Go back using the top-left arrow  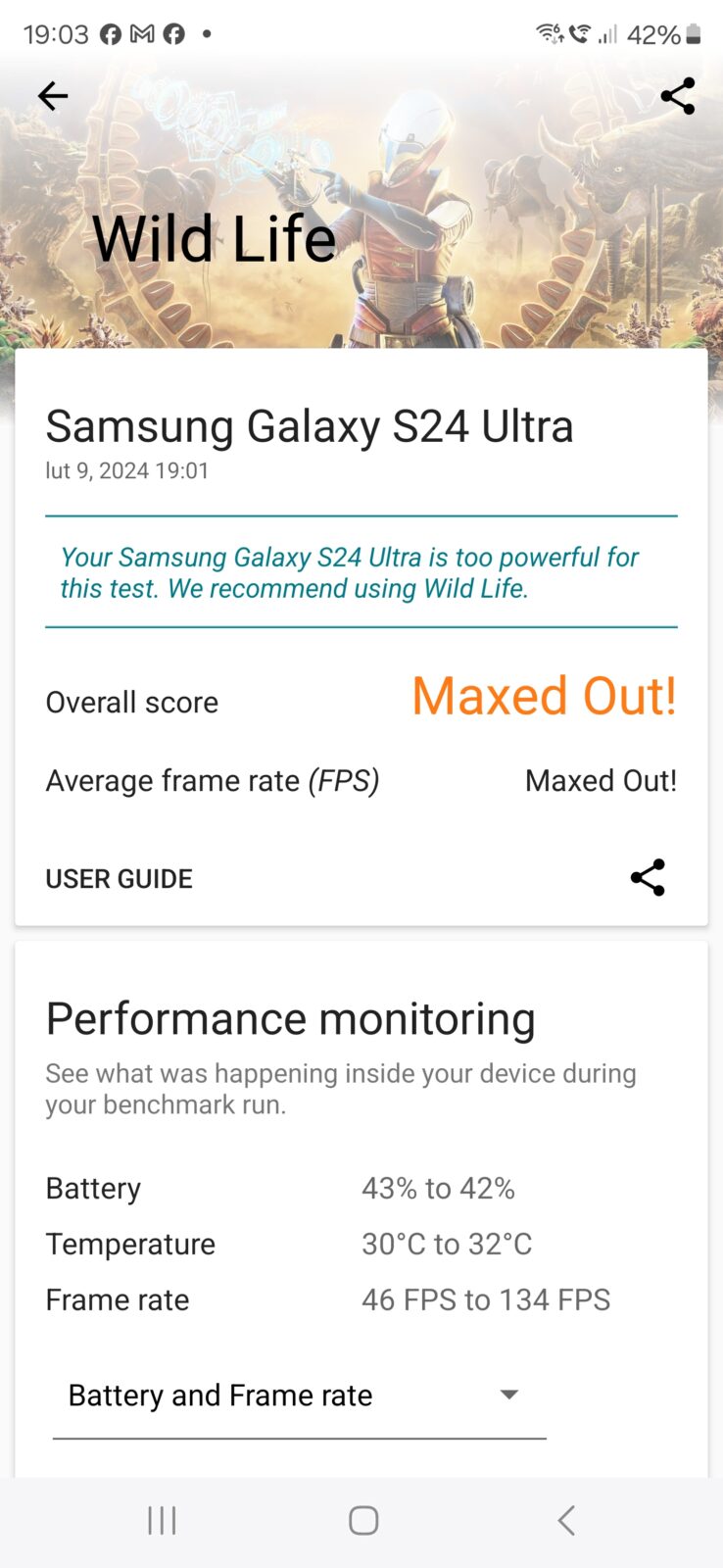pyautogui.click(x=53, y=96)
